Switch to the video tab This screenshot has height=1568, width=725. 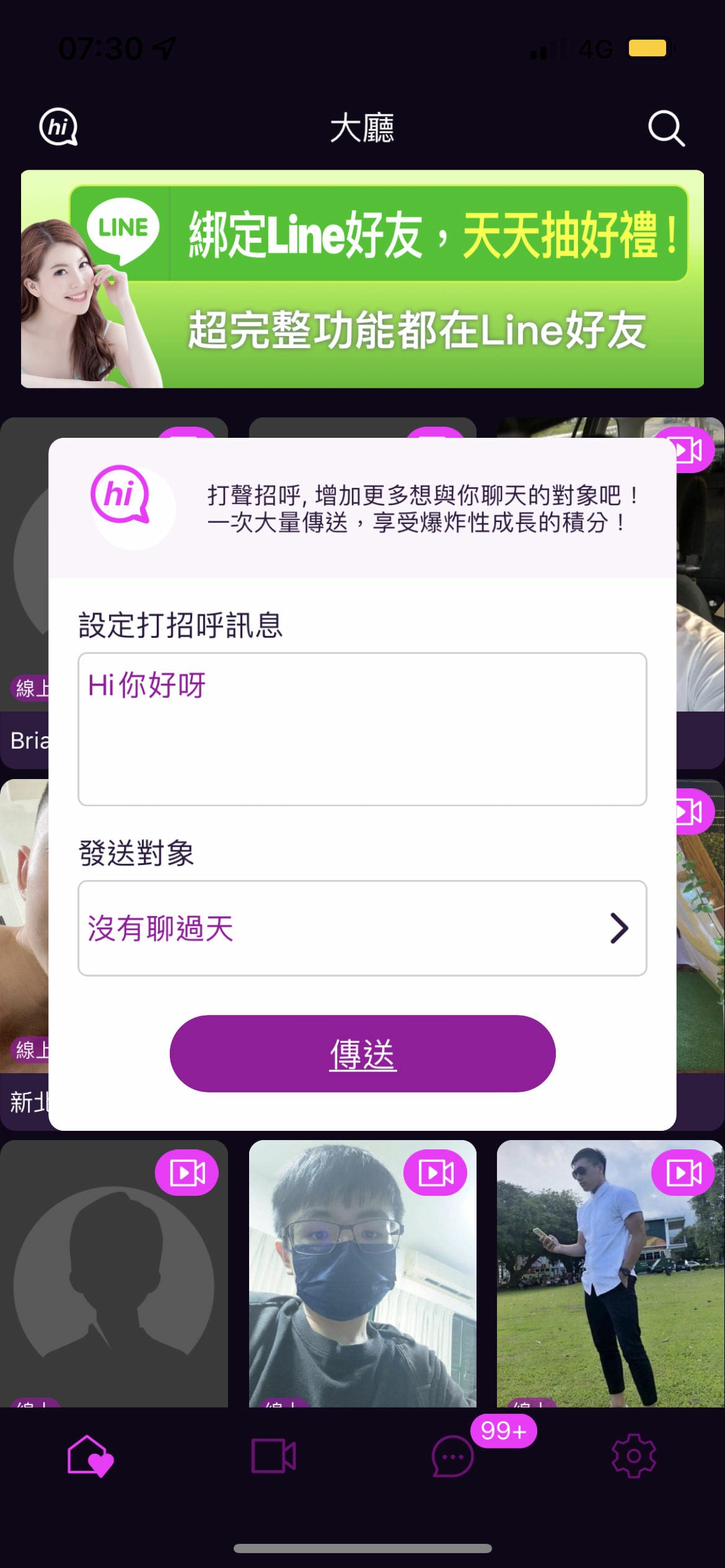coord(273,1457)
